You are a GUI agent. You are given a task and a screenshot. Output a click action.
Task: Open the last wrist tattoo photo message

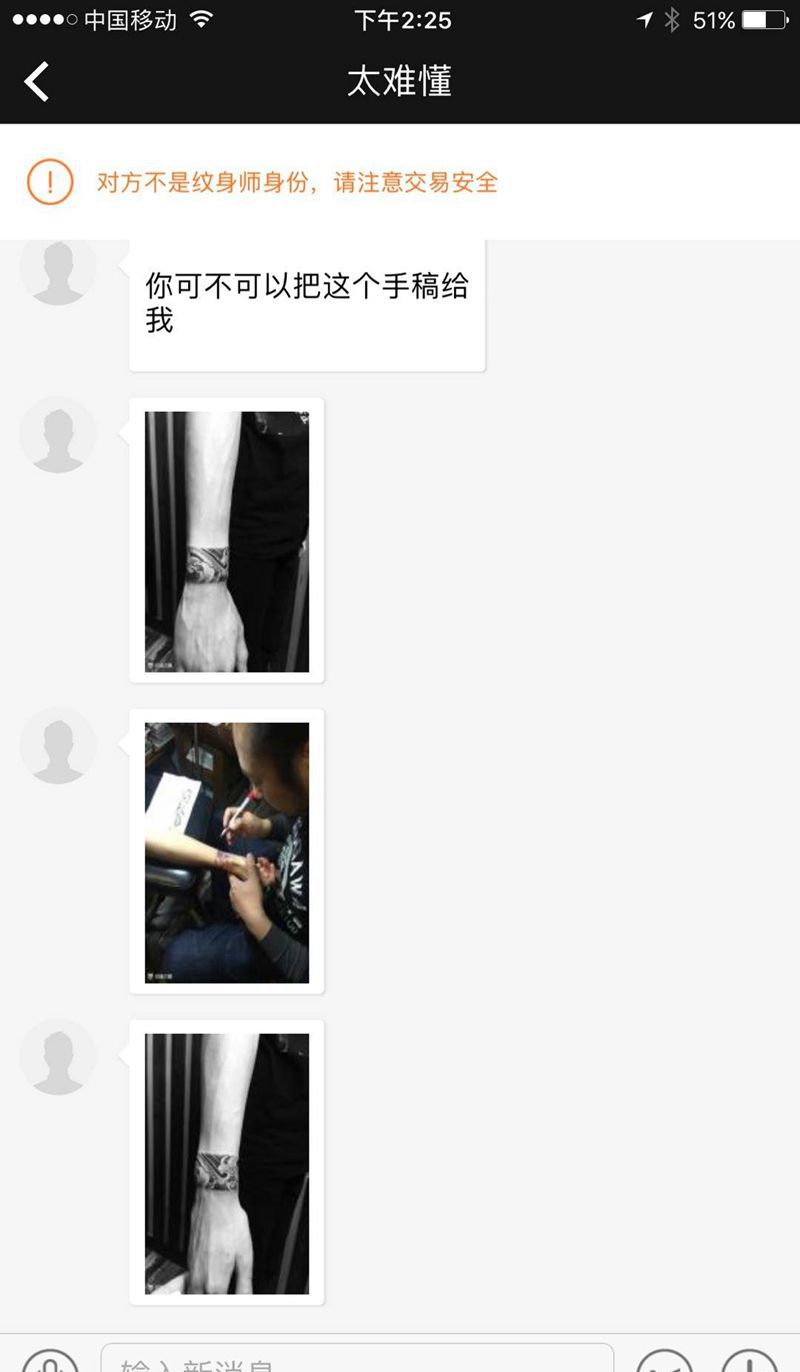pyautogui.click(x=227, y=1163)
